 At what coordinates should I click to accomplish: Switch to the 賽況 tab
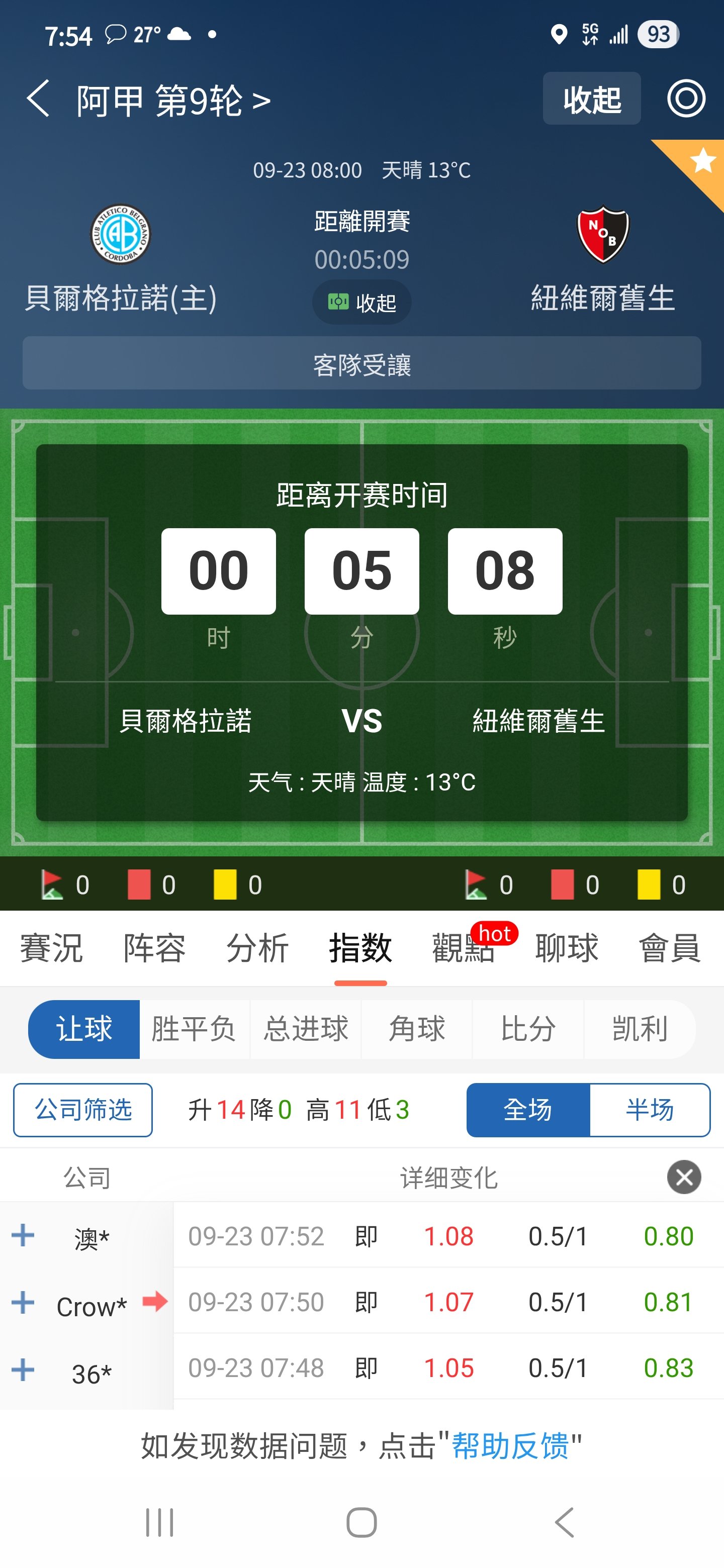tap(51, 948)
